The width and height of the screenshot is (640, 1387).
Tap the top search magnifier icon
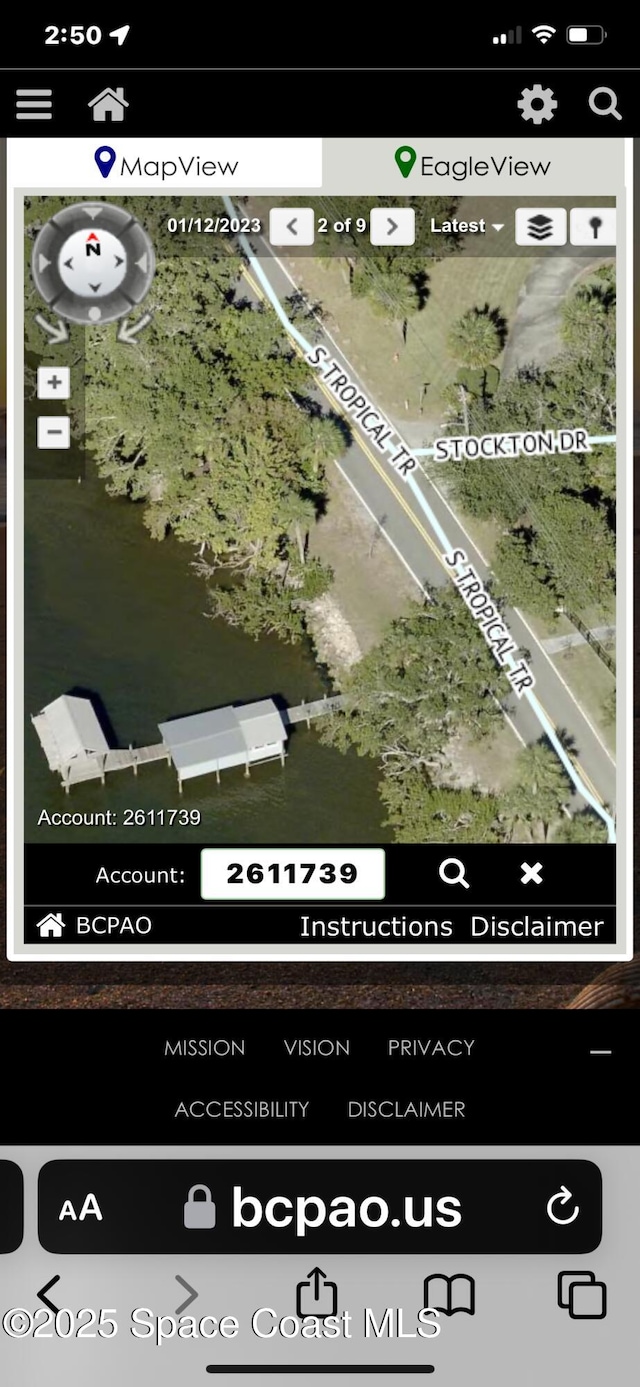coord(604,103)
